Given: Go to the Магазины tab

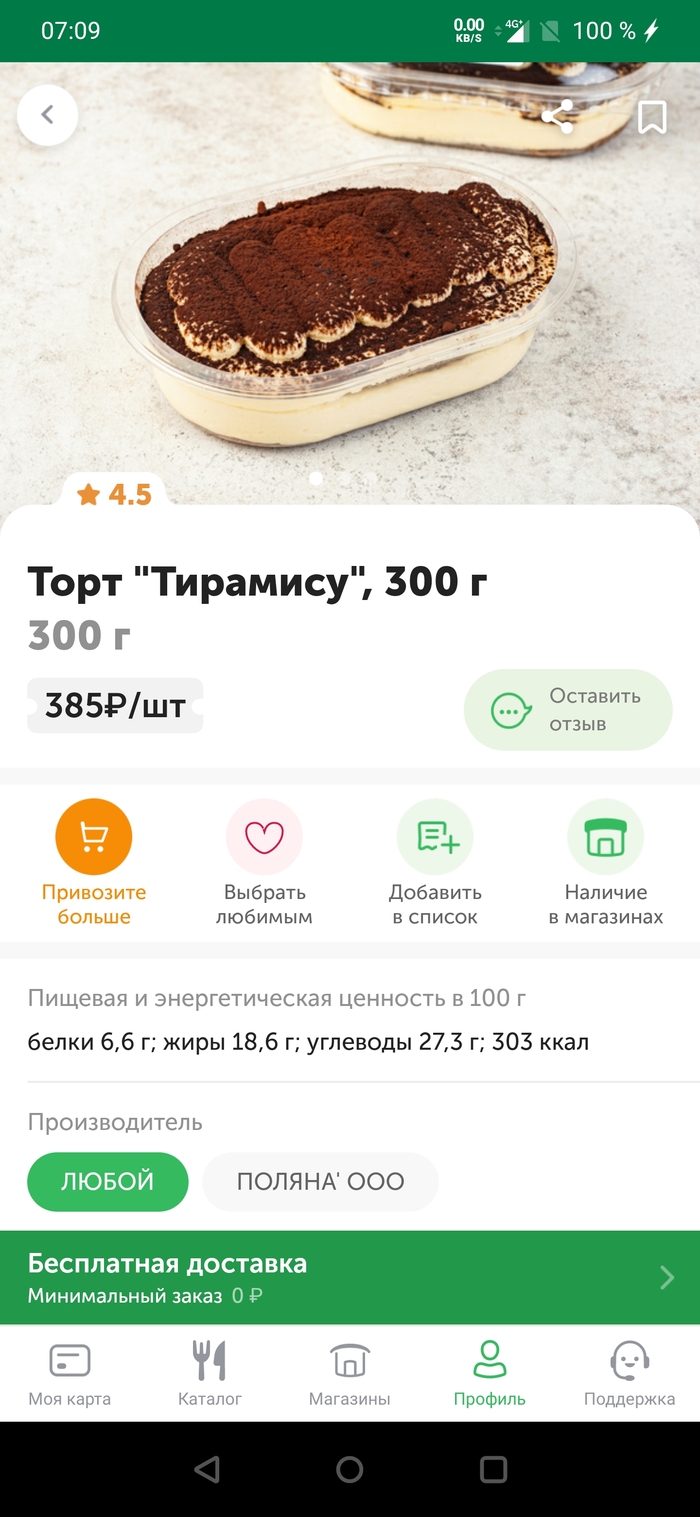Looking at the screenshot, I should point(350,1374).
